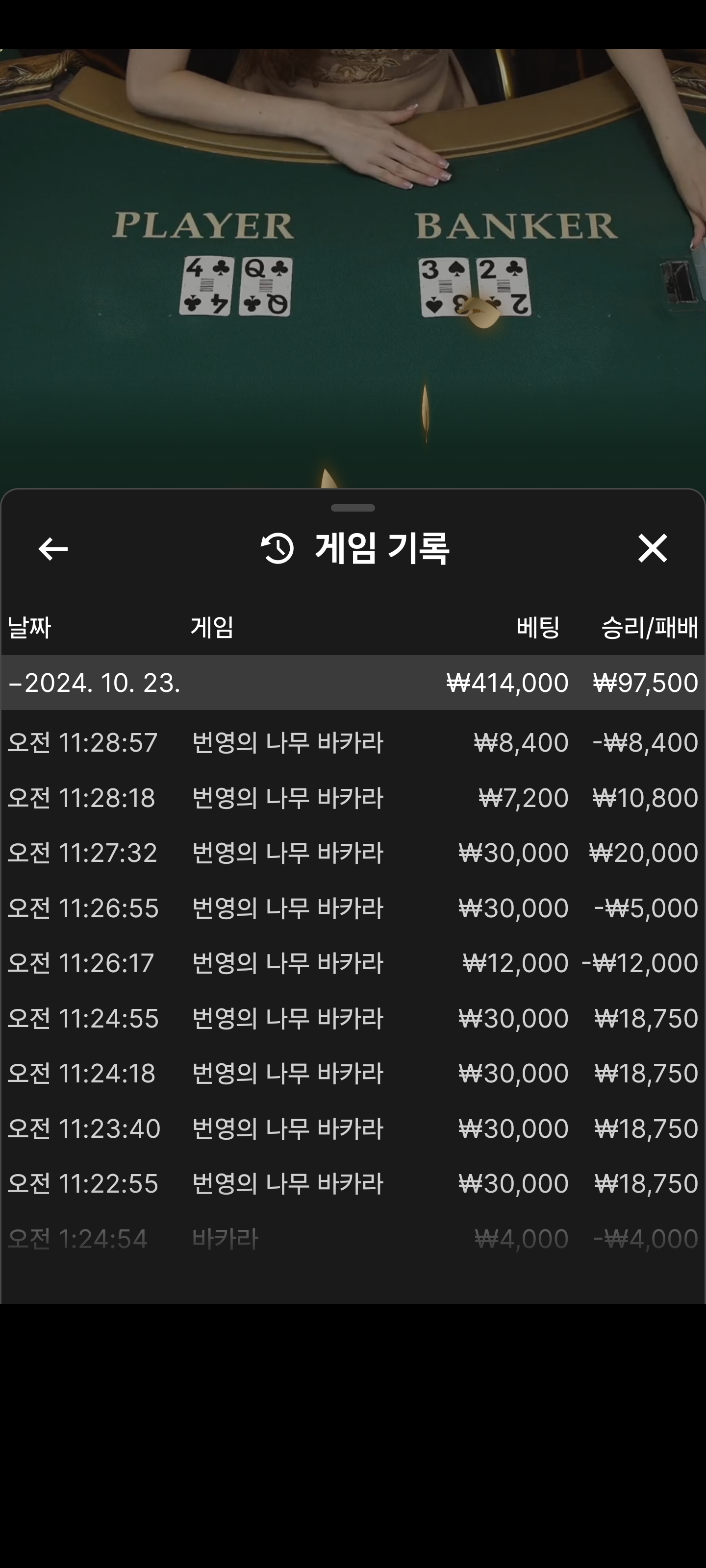Select the 11:24:55 history entry
Screen dimensions: 706x1568
[x=353, y=1018]
